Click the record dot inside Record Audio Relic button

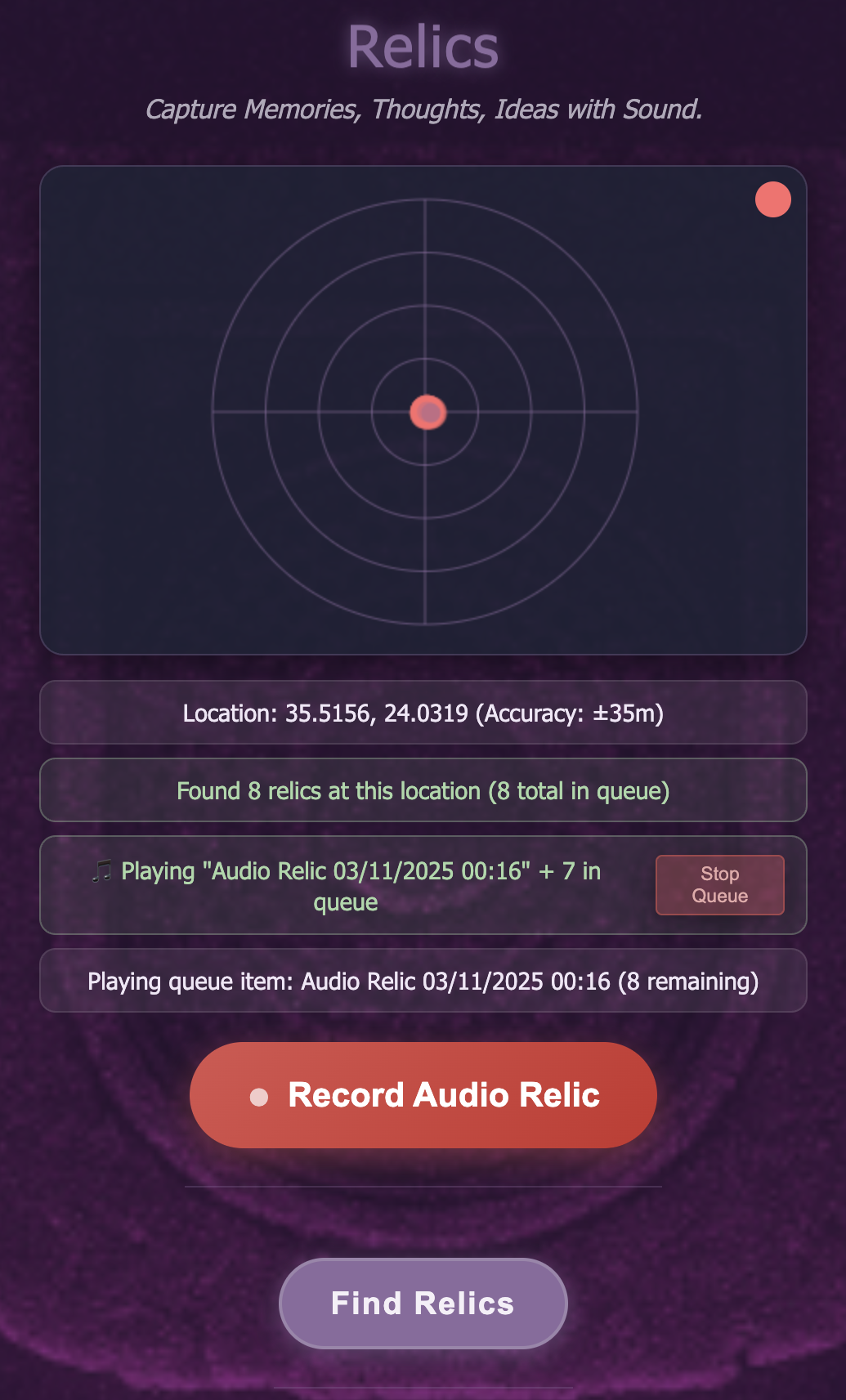point(258,1095)
